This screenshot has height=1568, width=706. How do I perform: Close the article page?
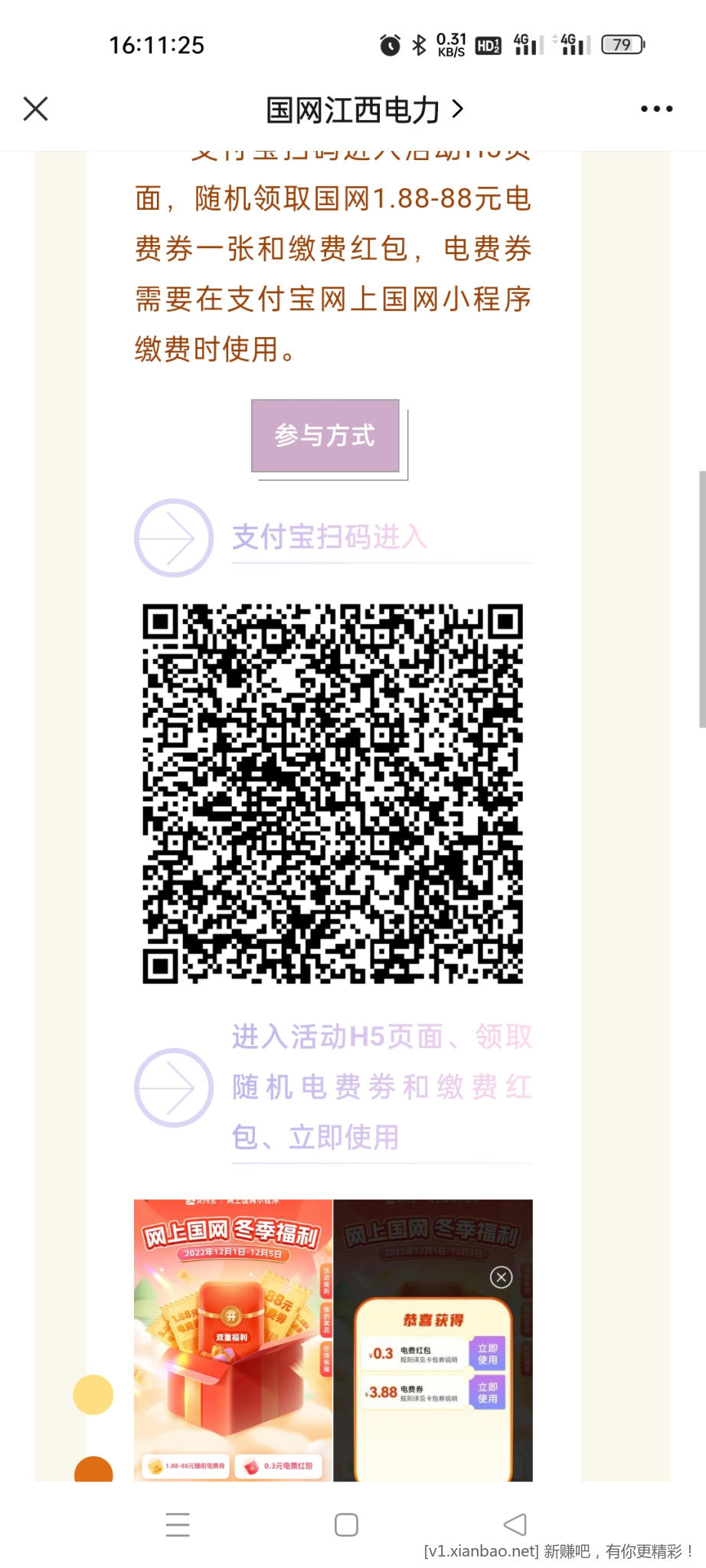[36, 109]
